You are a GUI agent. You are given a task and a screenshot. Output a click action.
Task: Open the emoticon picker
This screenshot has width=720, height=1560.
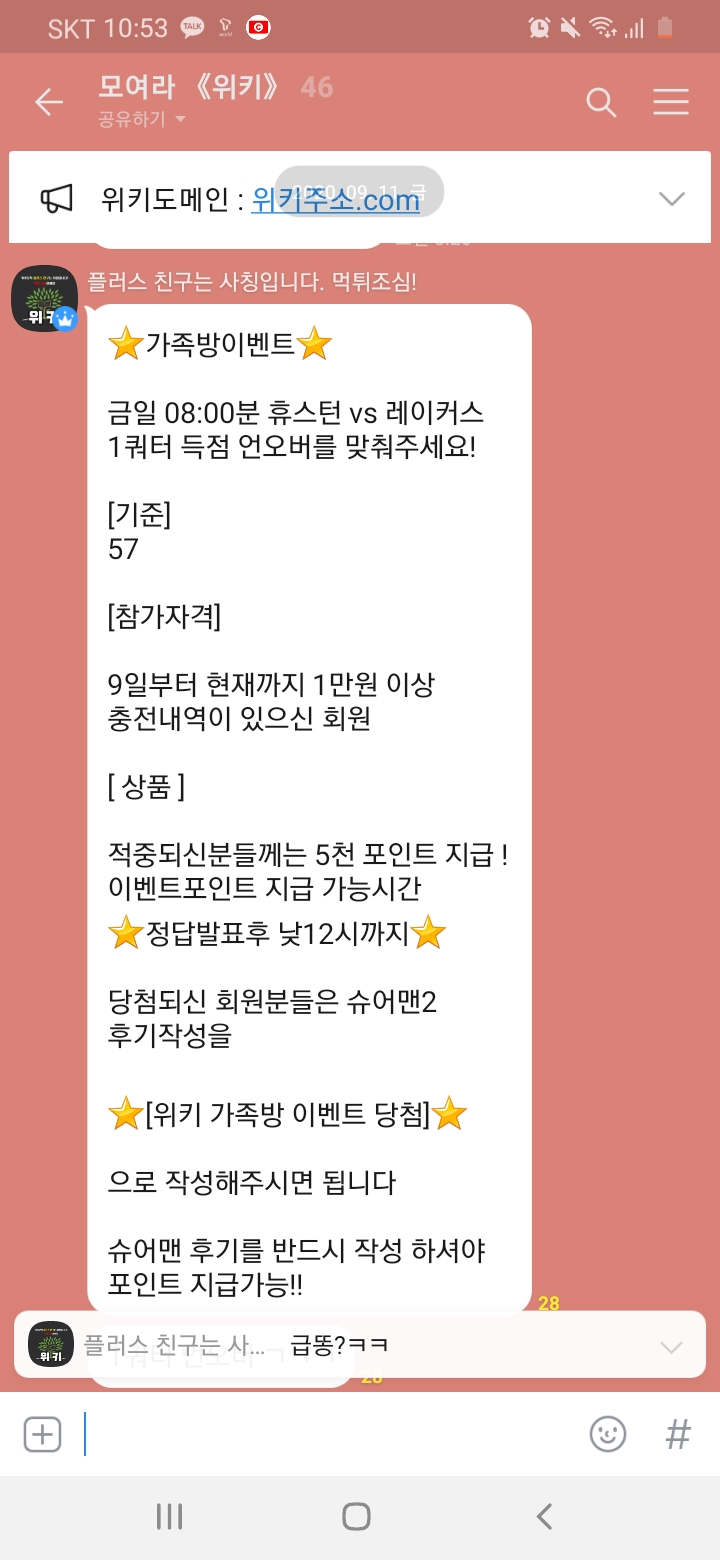point(607,1434)
